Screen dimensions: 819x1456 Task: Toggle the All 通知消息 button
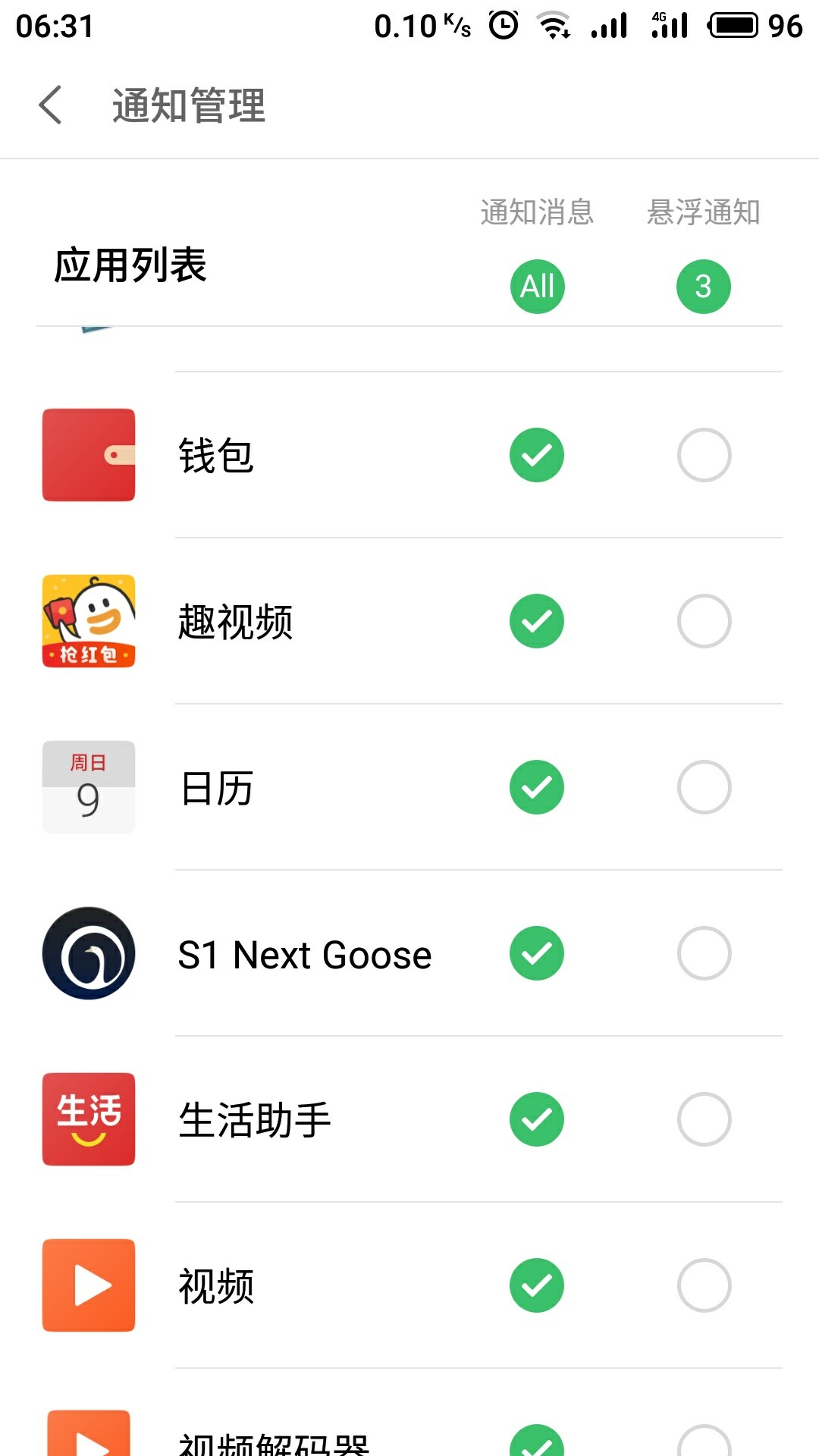[x=537, y=287]
